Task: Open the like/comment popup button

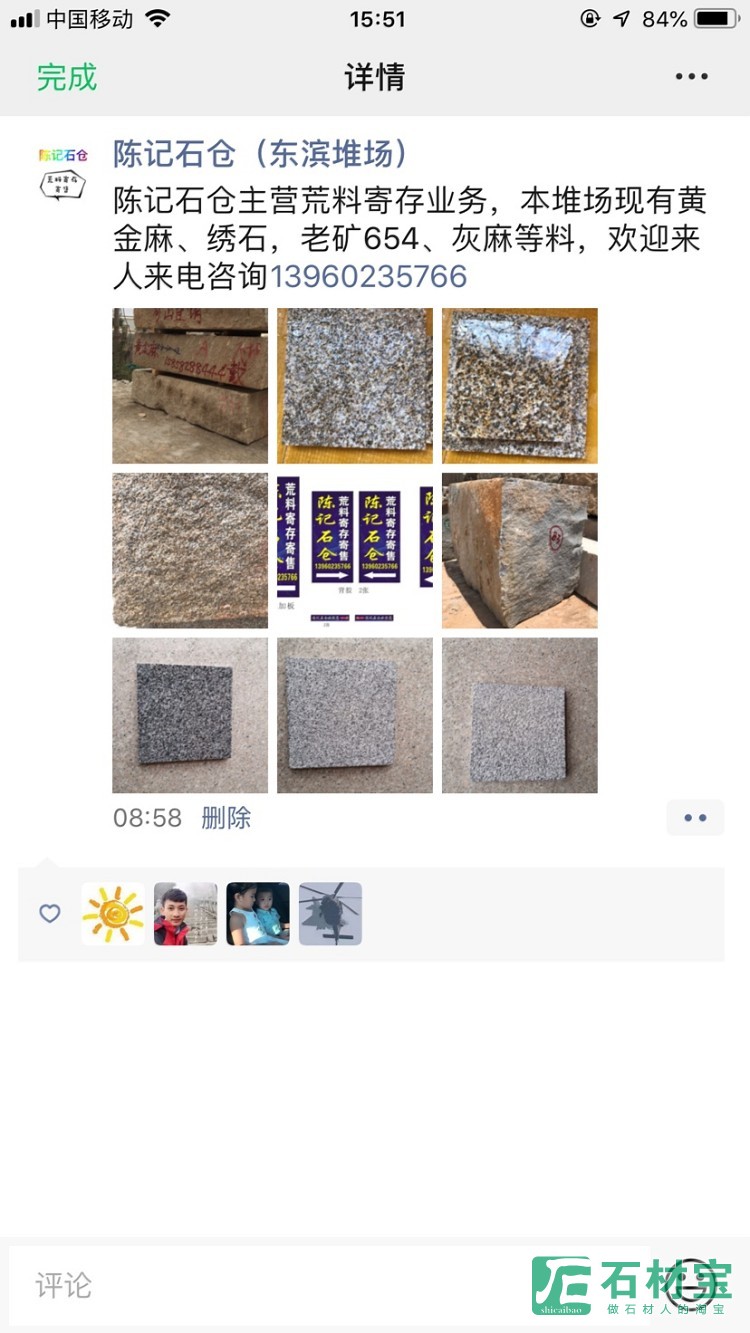Action: (x=695, y=818)
